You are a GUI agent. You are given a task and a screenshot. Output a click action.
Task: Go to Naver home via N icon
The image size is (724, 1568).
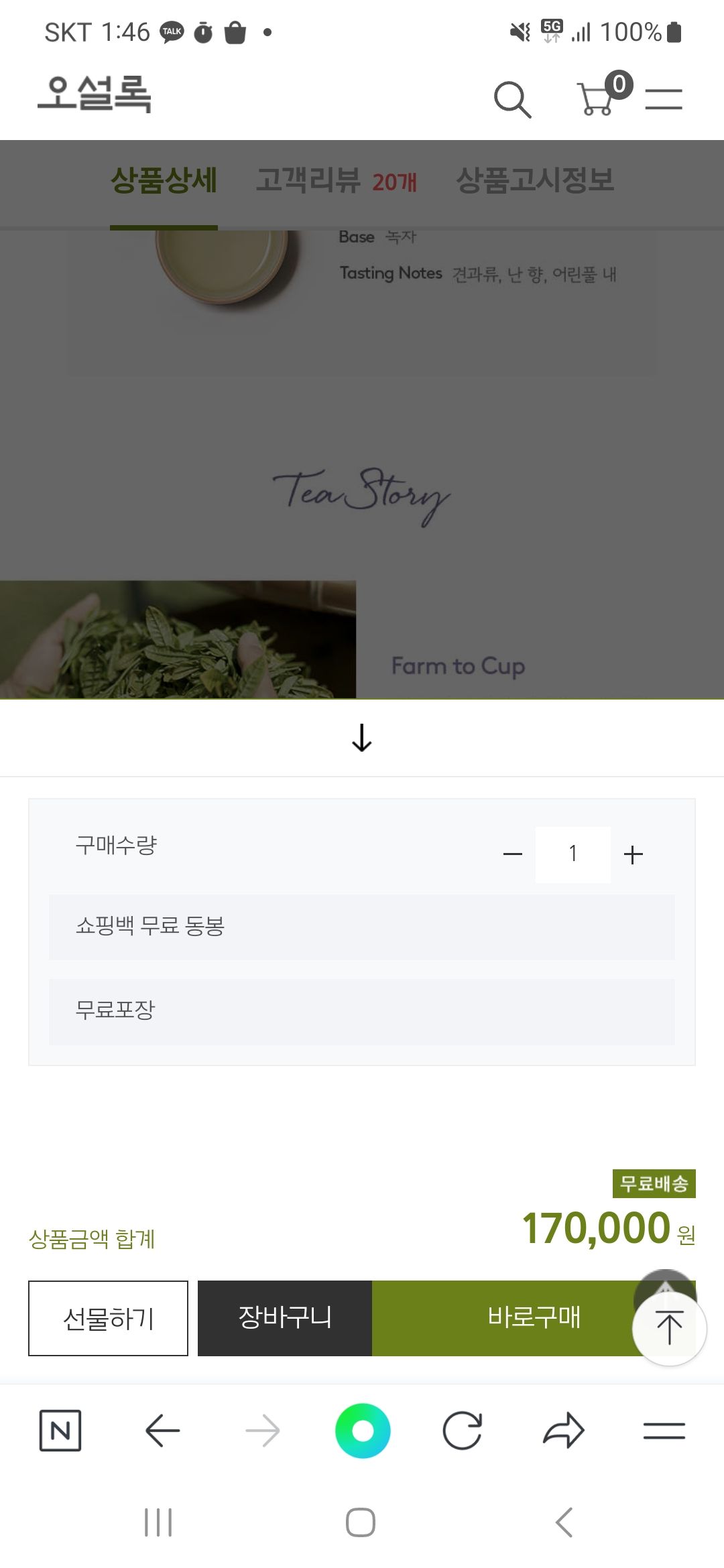[x=60, y=1431]
